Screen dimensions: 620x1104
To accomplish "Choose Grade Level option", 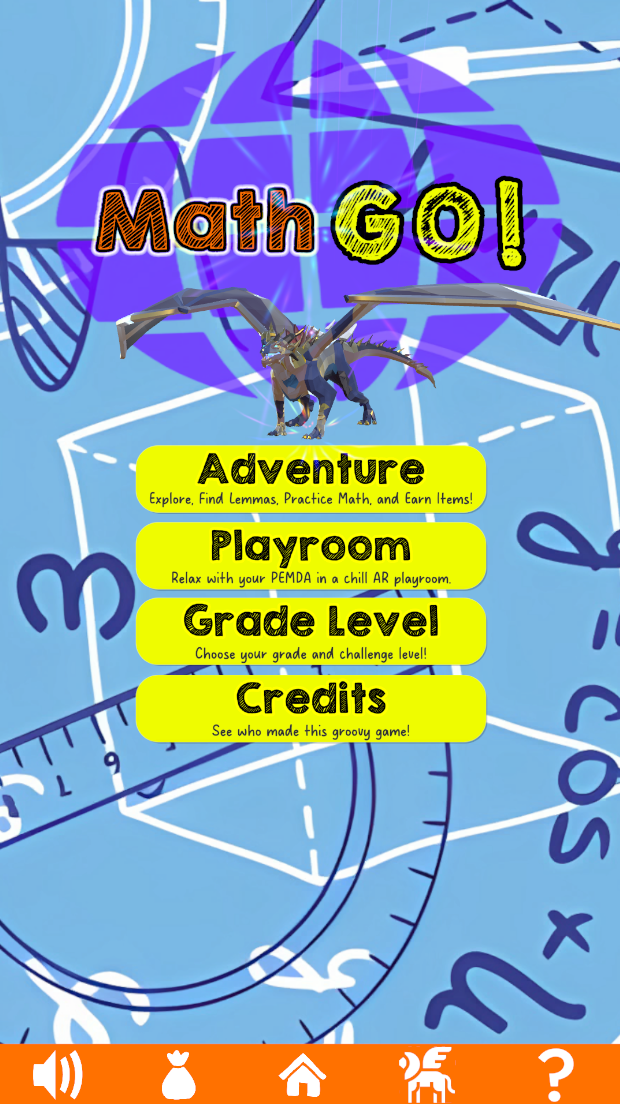I will click(x=311, y=631).
